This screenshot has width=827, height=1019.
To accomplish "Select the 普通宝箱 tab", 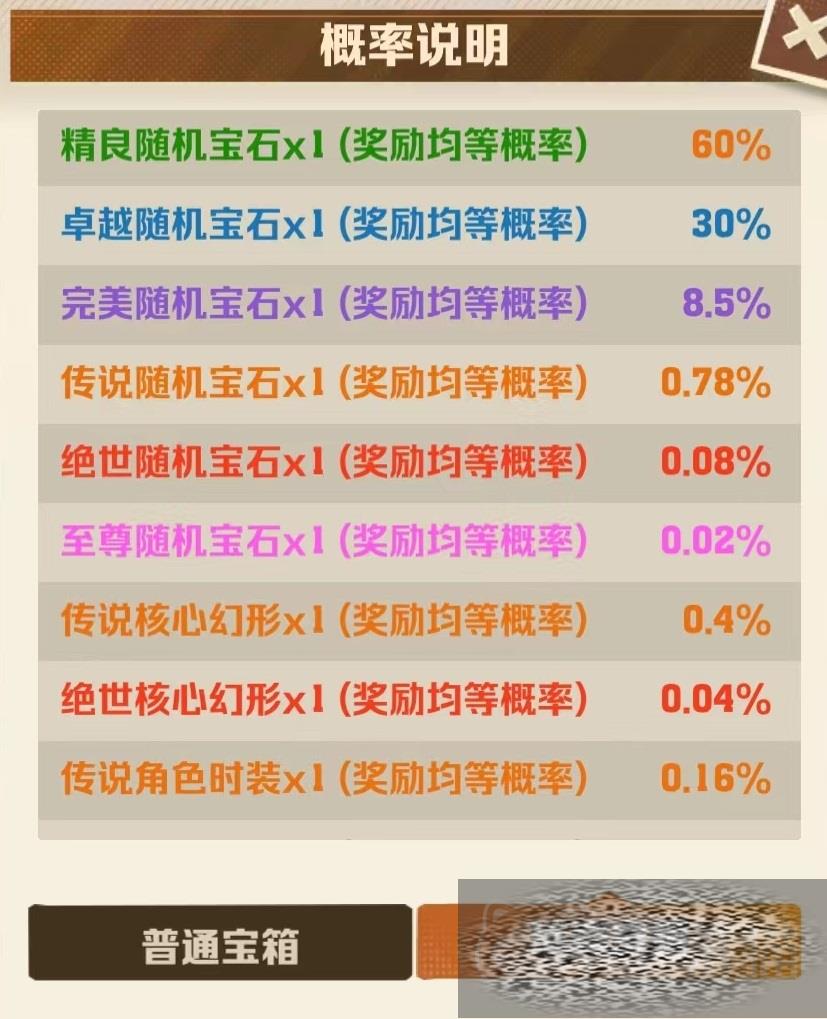I will pos(219,943).
